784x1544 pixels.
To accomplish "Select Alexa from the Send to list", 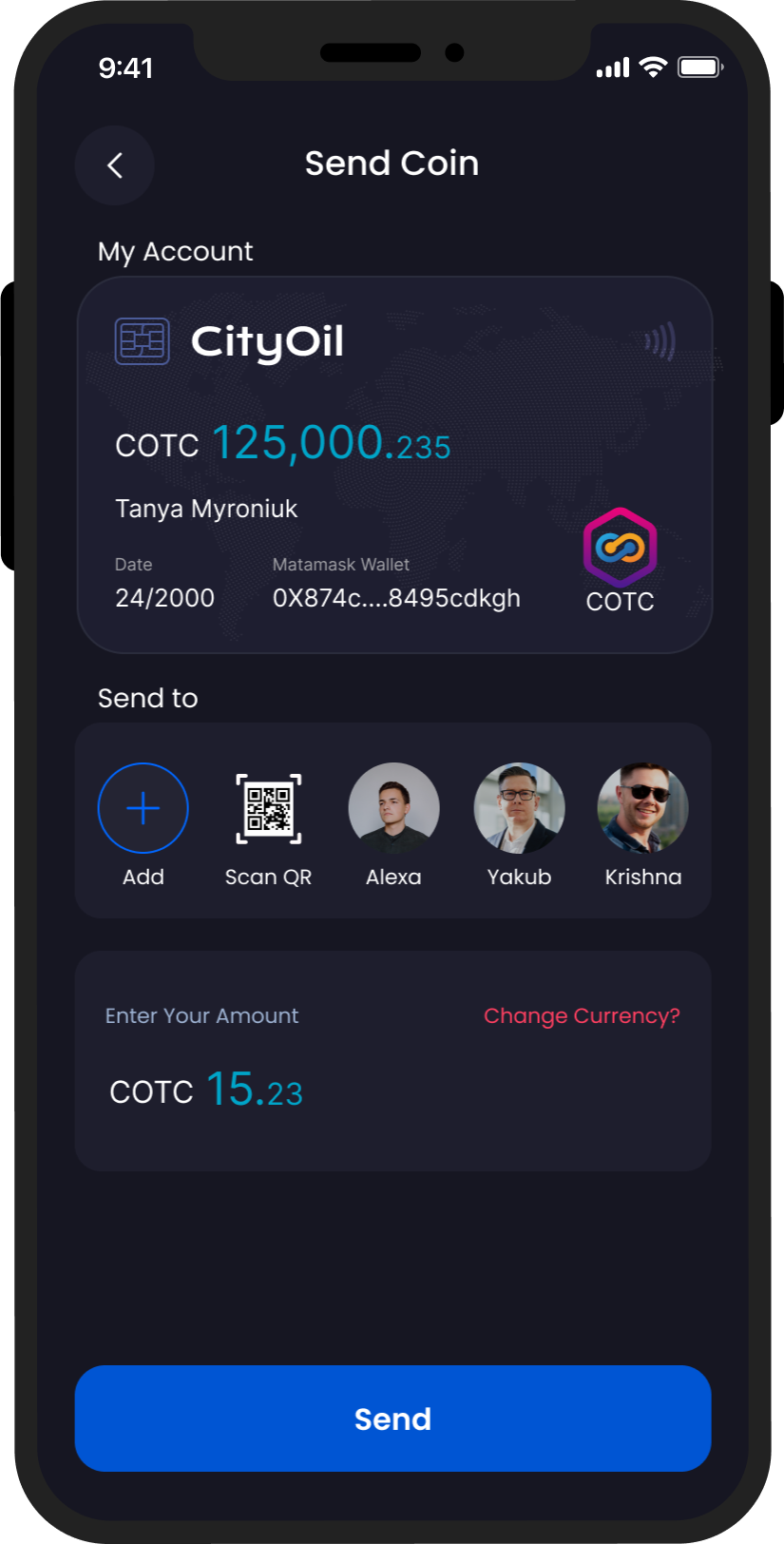I will [393, 807].
